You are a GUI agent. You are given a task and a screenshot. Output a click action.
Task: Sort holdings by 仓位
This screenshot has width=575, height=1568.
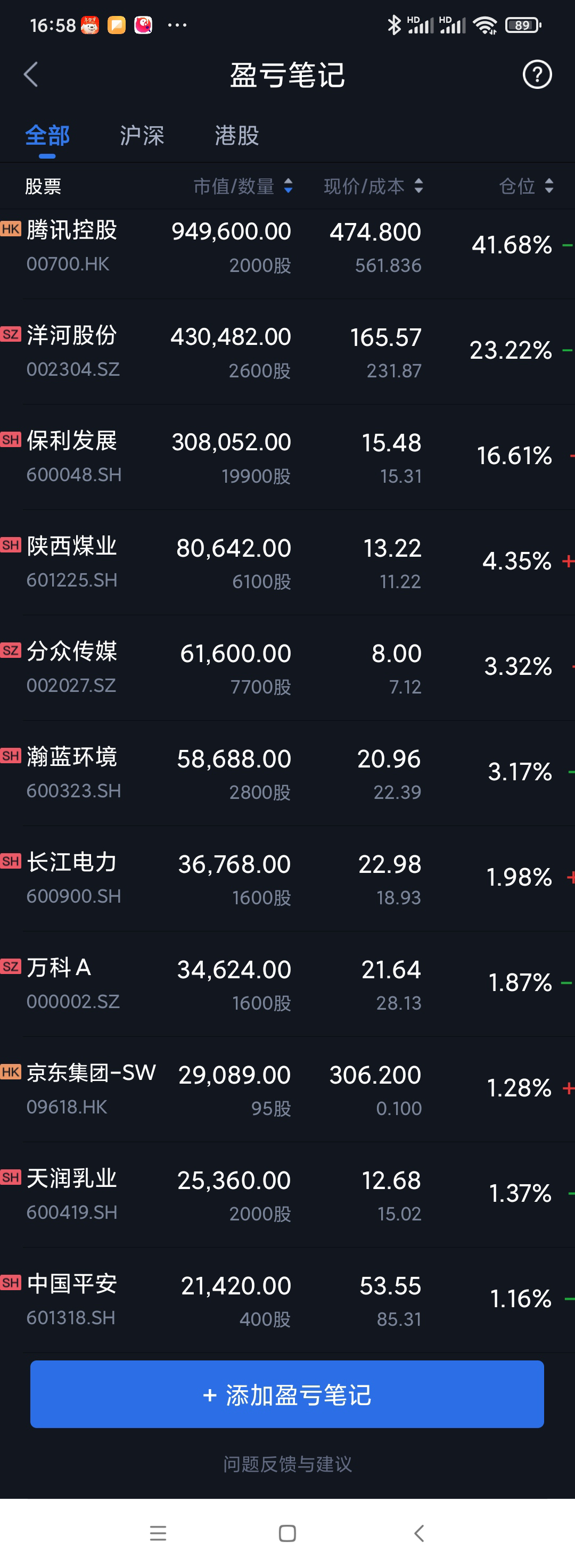[525, 186]
